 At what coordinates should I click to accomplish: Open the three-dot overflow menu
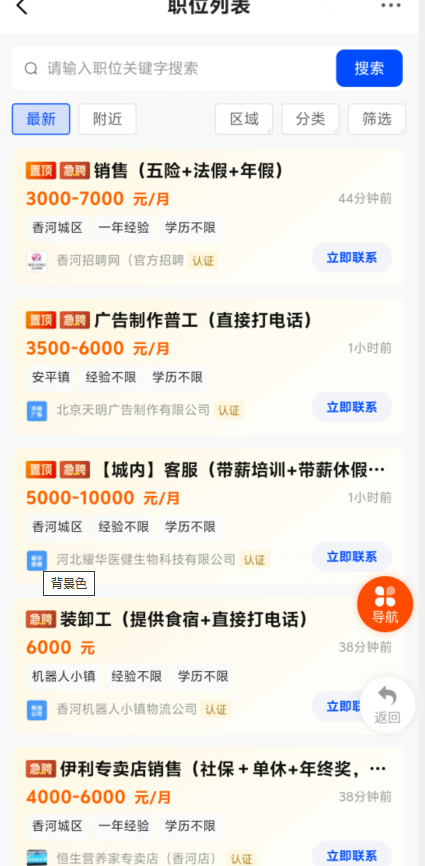(x=391, y=6)
